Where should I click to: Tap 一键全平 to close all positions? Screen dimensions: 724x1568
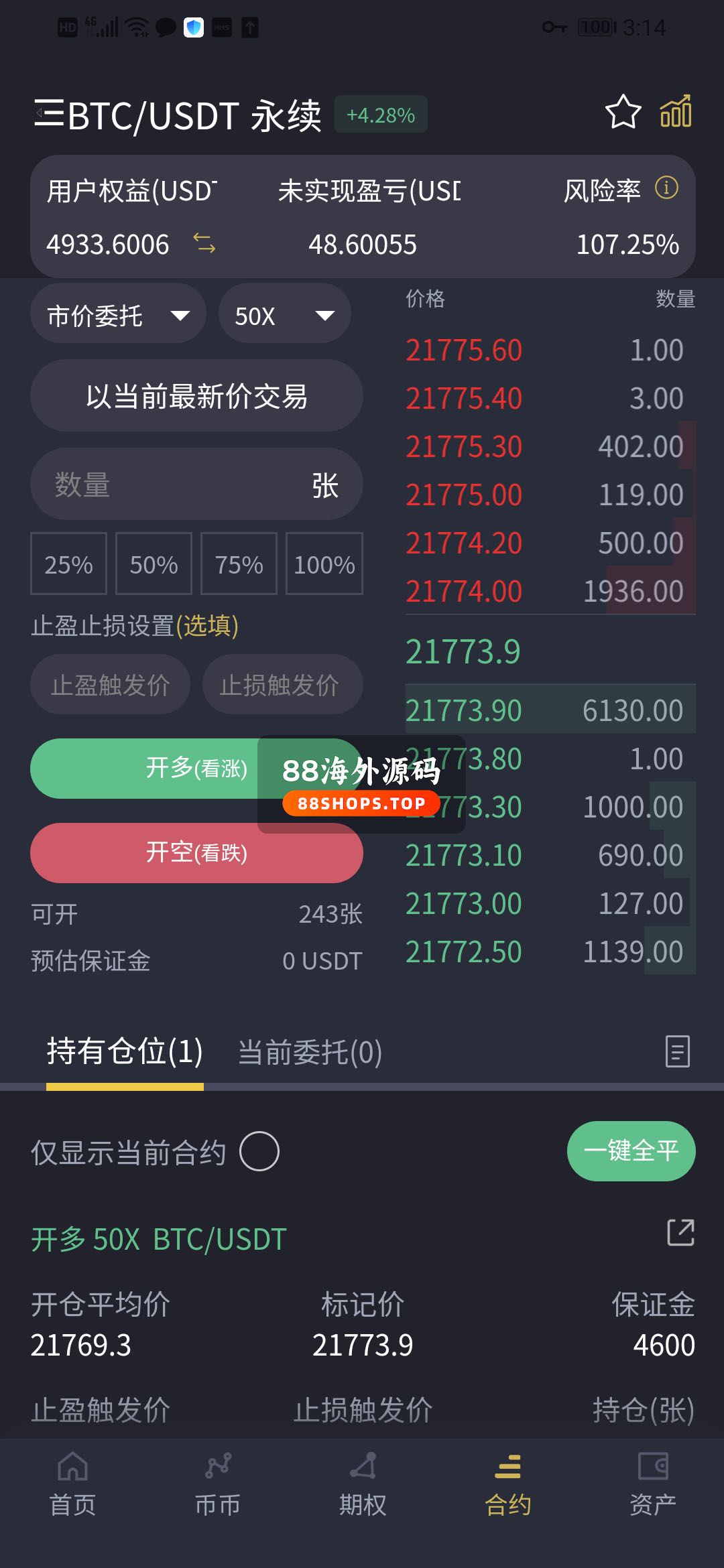tap(631, 1151)
